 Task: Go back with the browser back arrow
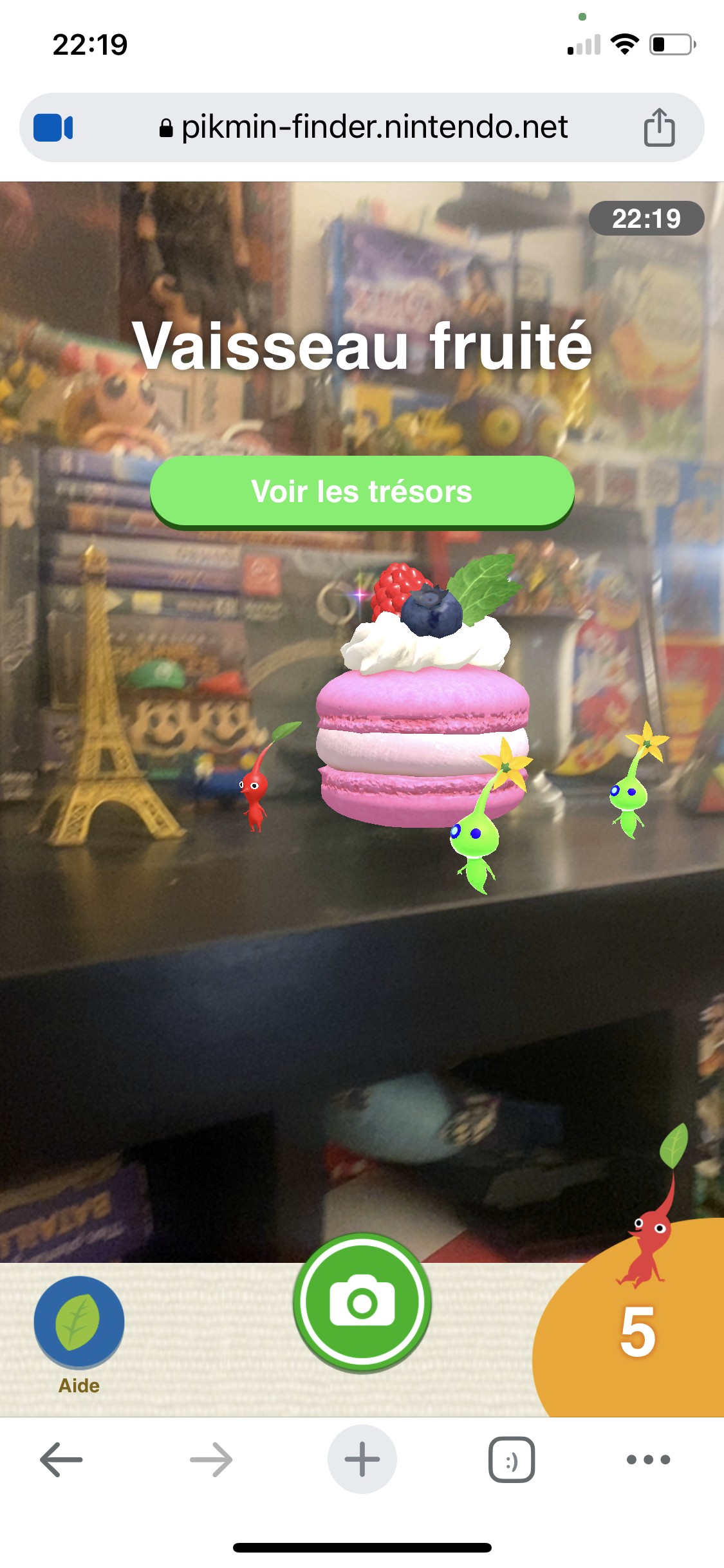pos(61,1459)
